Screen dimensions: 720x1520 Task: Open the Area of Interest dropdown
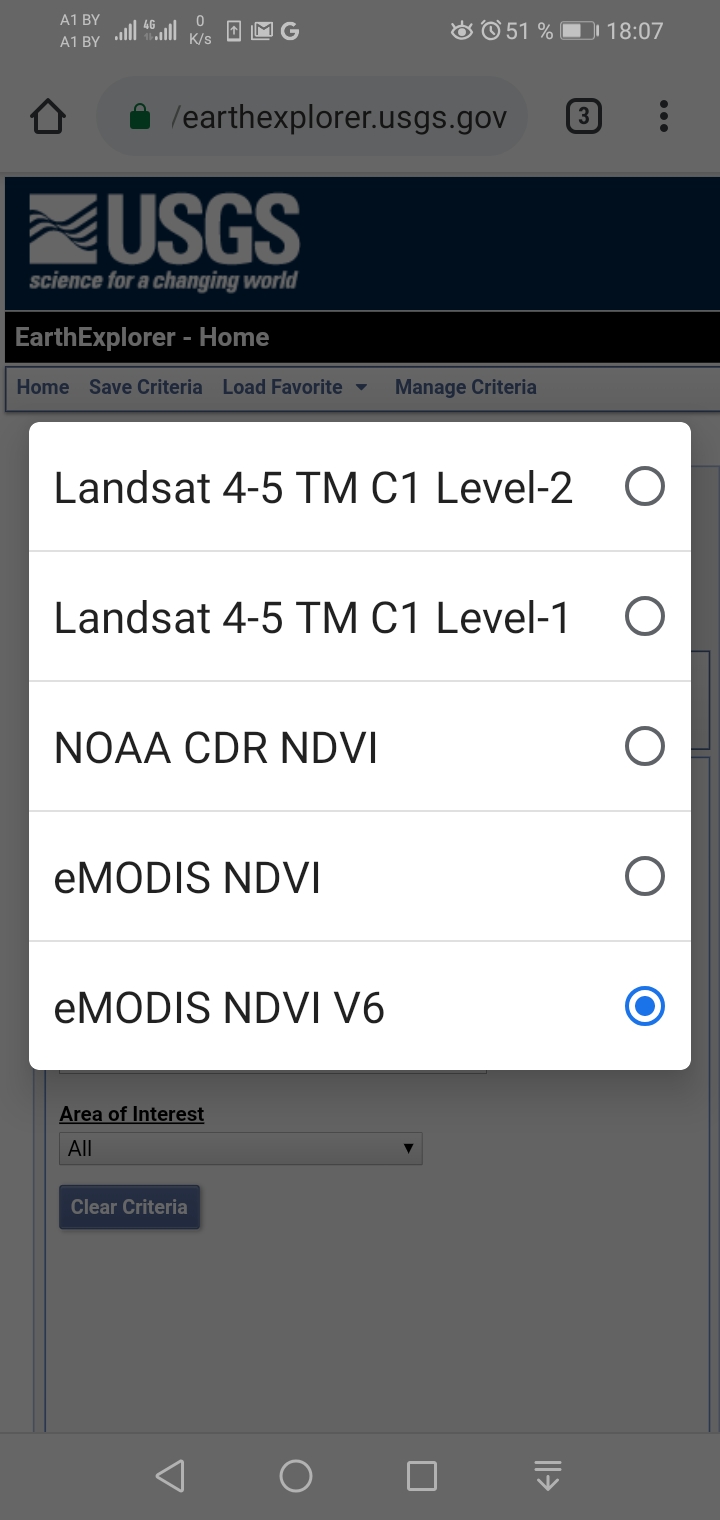tap(240, 1148)
